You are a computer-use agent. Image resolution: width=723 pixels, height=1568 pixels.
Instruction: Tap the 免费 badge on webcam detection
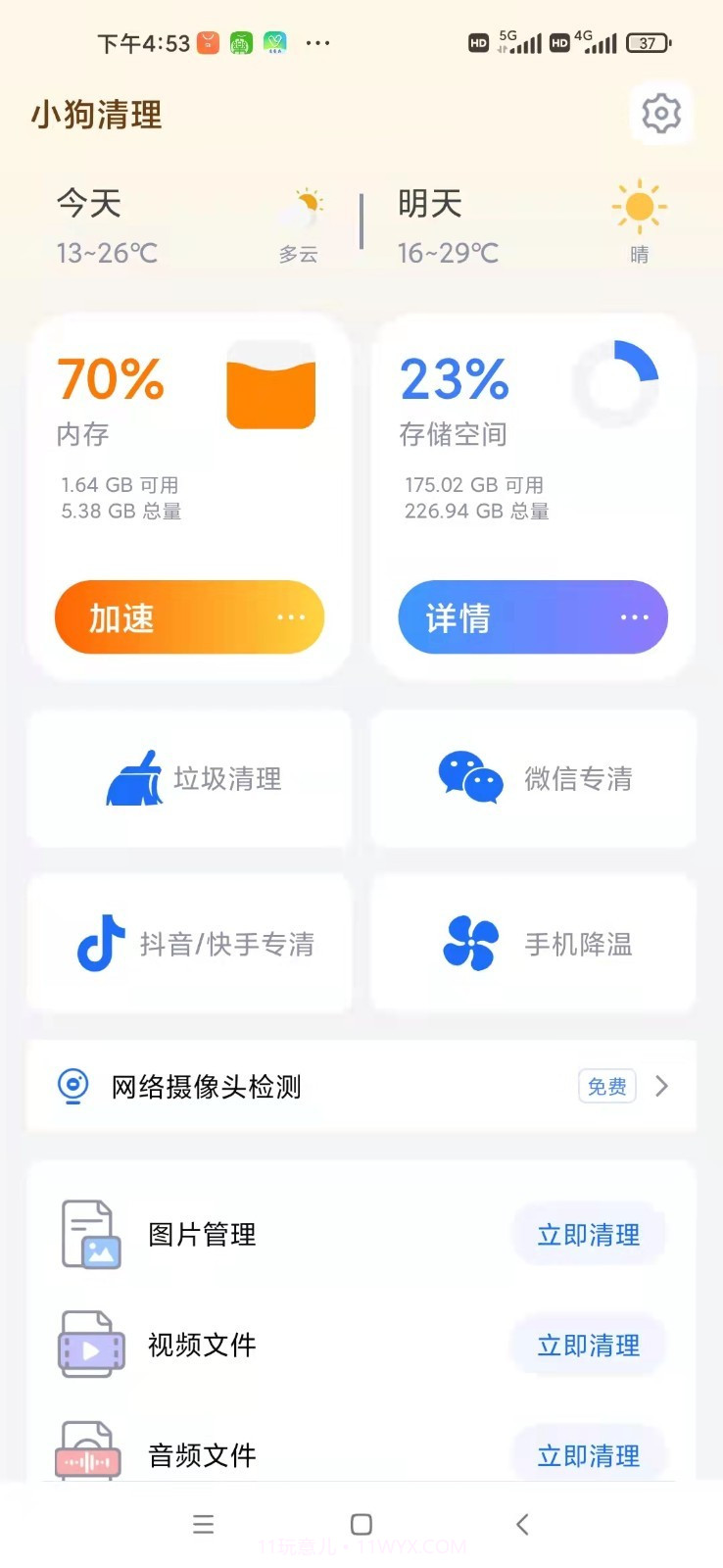pyautogui.click(x=605, y=1086)
